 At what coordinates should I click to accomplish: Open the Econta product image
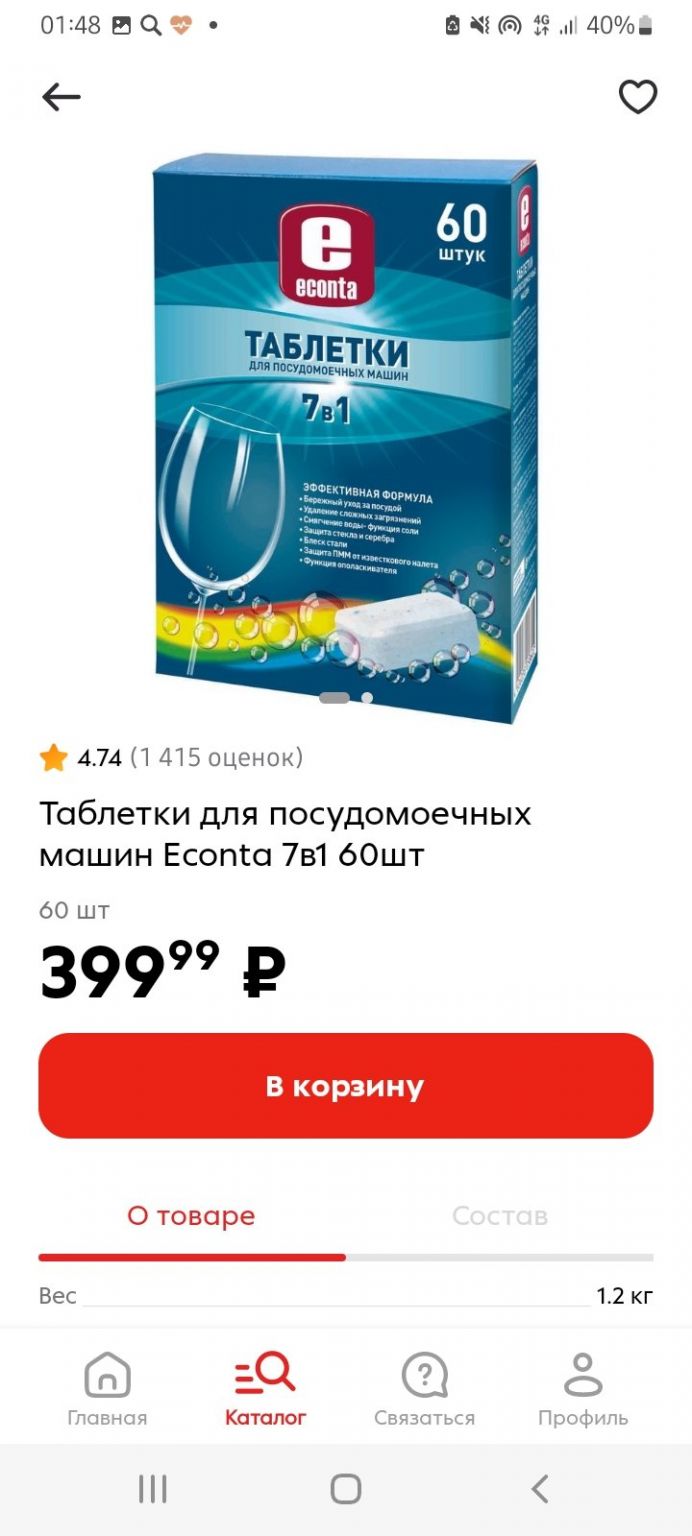346,438
